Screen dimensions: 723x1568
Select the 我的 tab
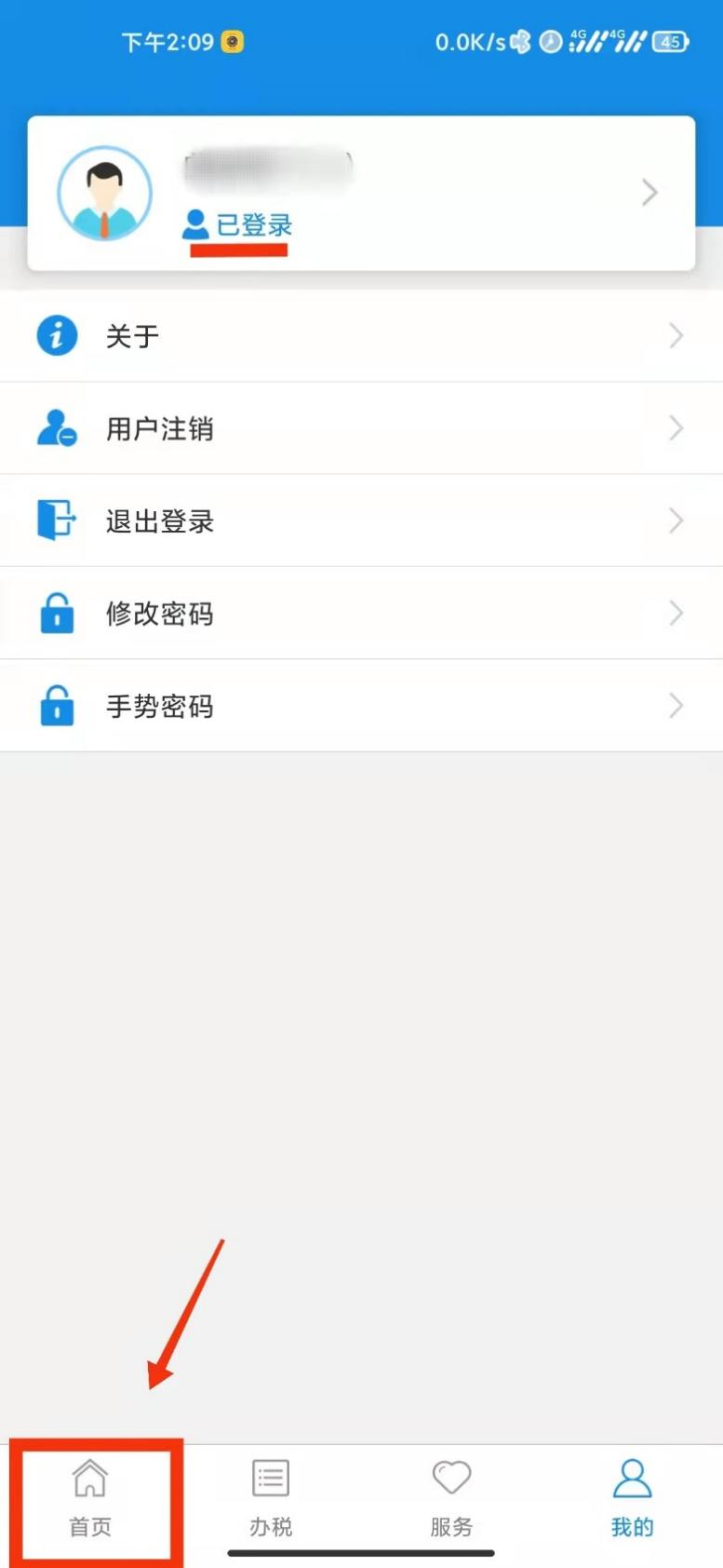click(633, 1499)
